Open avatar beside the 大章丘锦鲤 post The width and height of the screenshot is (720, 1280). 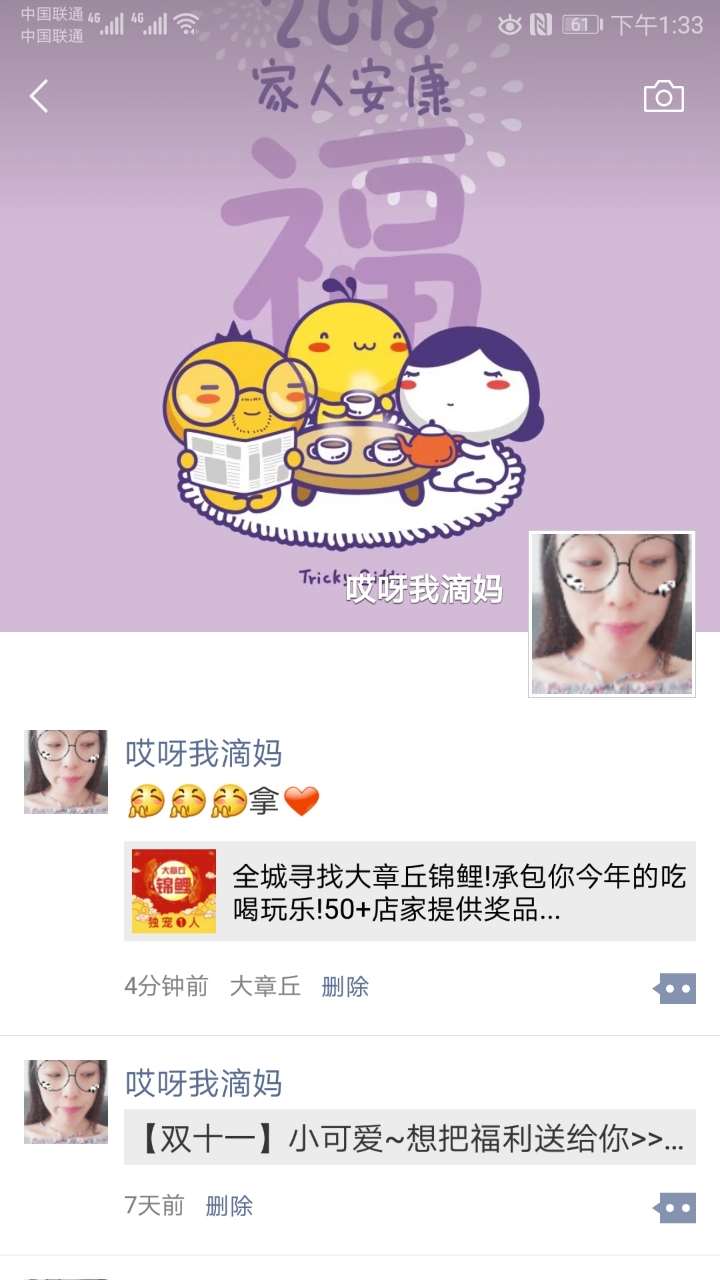point(66,772)
